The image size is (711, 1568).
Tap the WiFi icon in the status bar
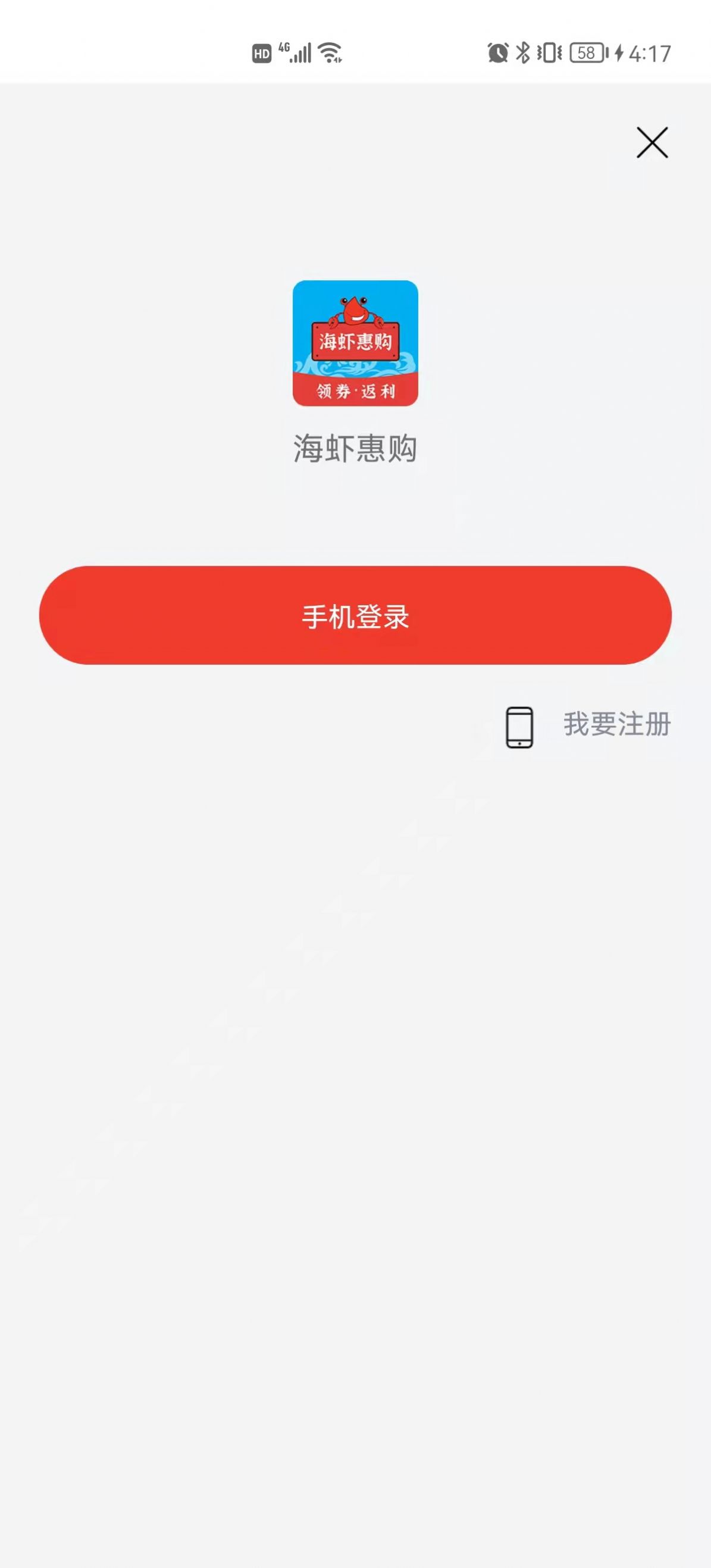click(x=330, y=54)
